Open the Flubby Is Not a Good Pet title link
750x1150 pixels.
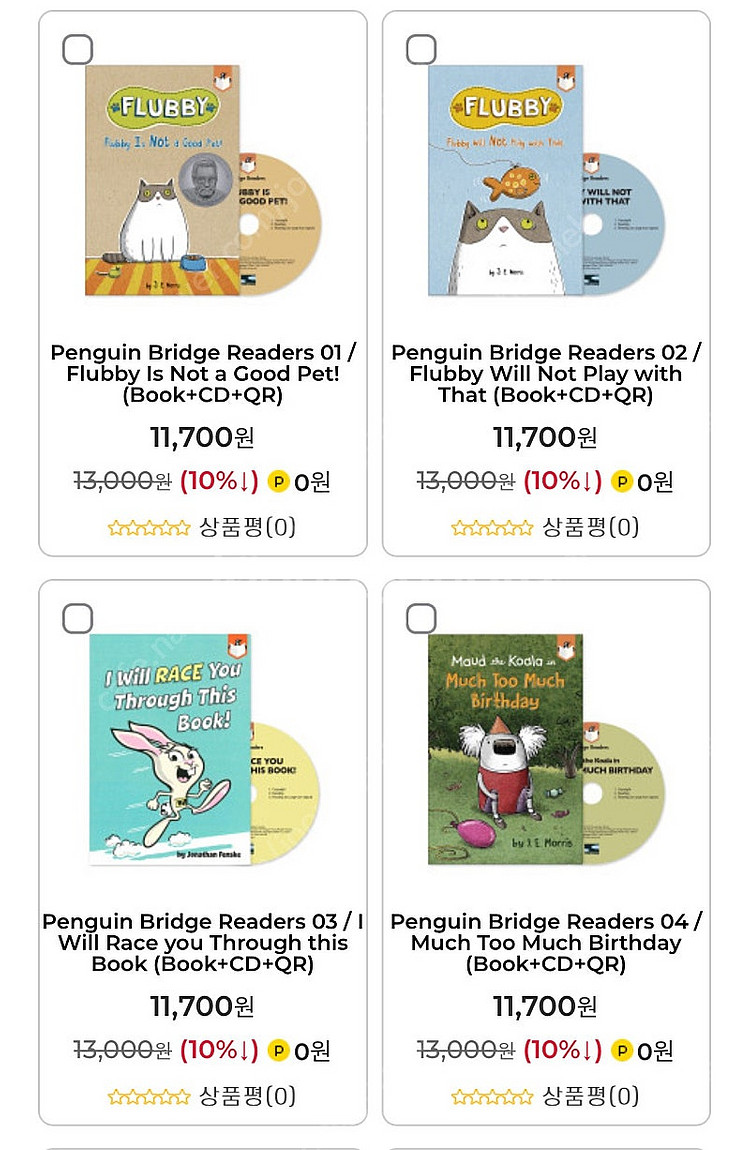[x=203, y=374]
